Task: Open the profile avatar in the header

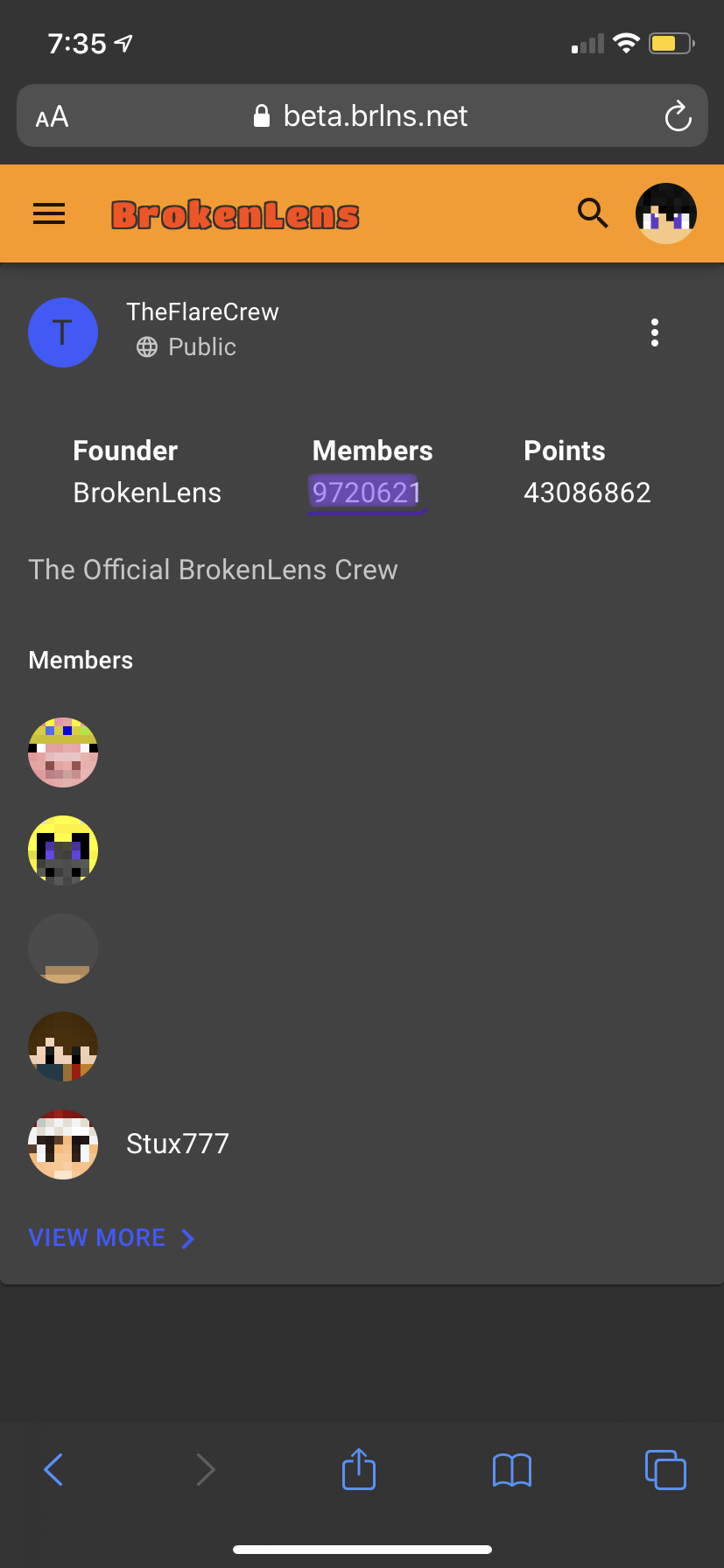Action: [665, 213]
